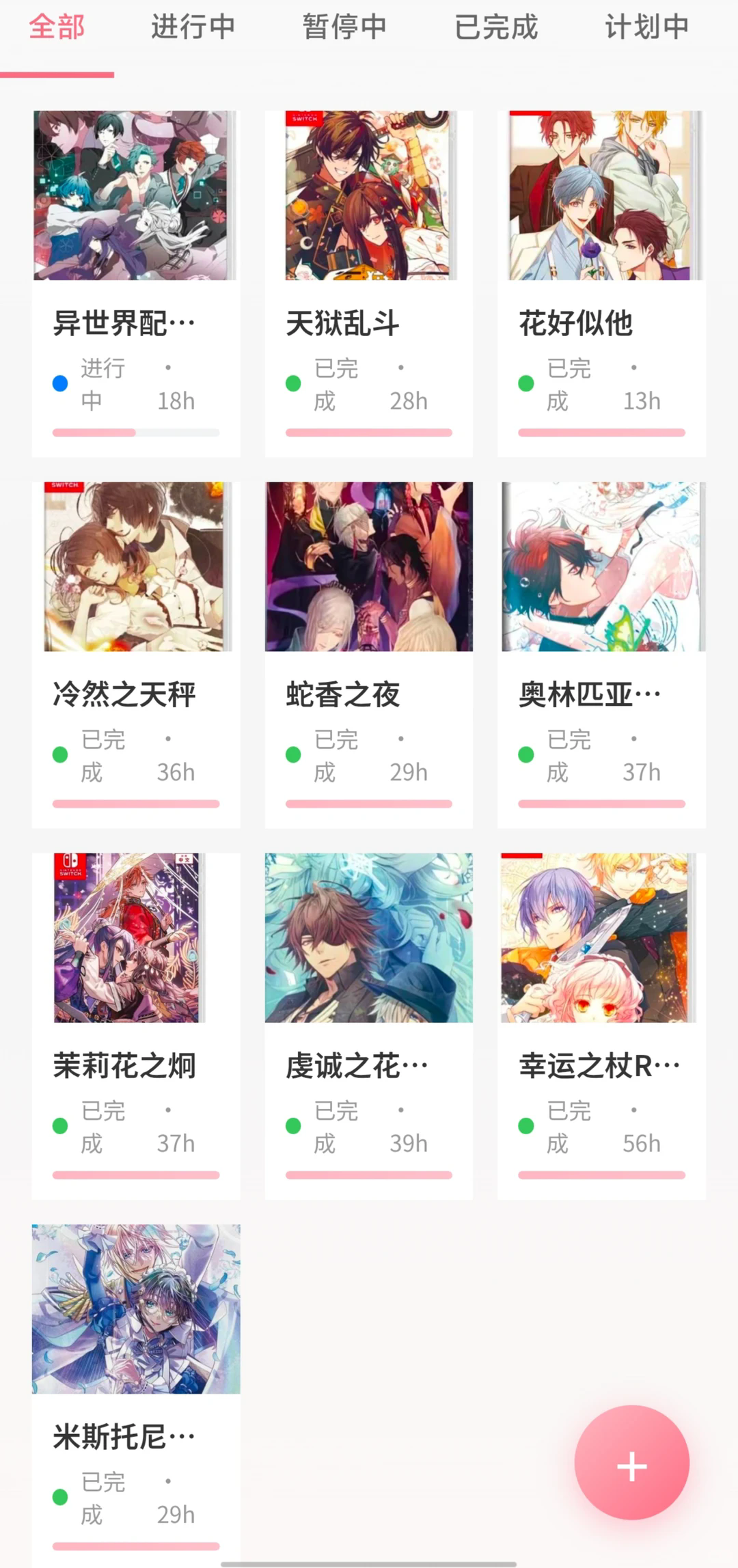View the 茉莉花之炯 game card
The height and width of the screenshot is (1568, 738).
[x=136, y=1025]
